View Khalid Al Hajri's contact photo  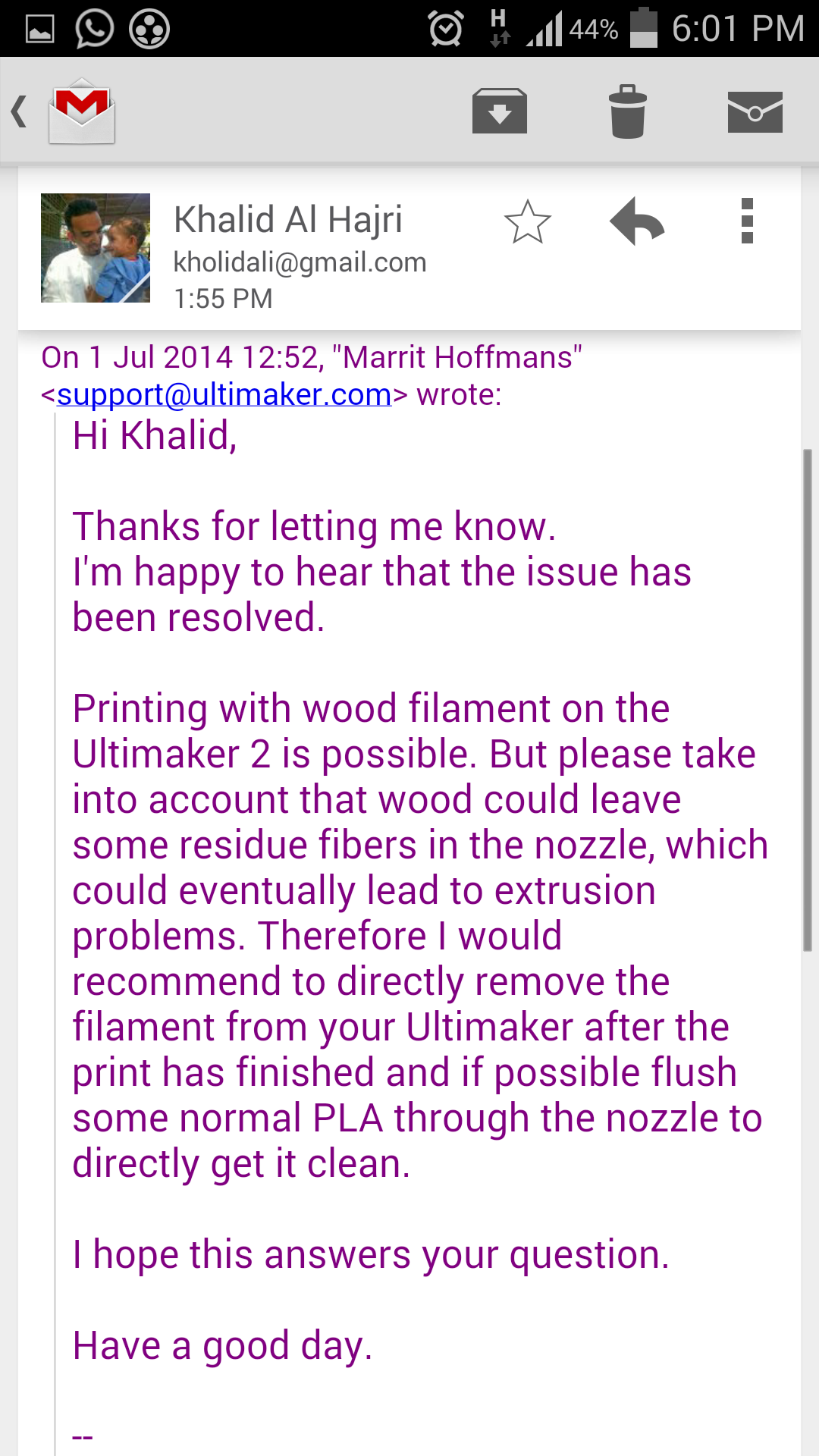tap(96, 248)
